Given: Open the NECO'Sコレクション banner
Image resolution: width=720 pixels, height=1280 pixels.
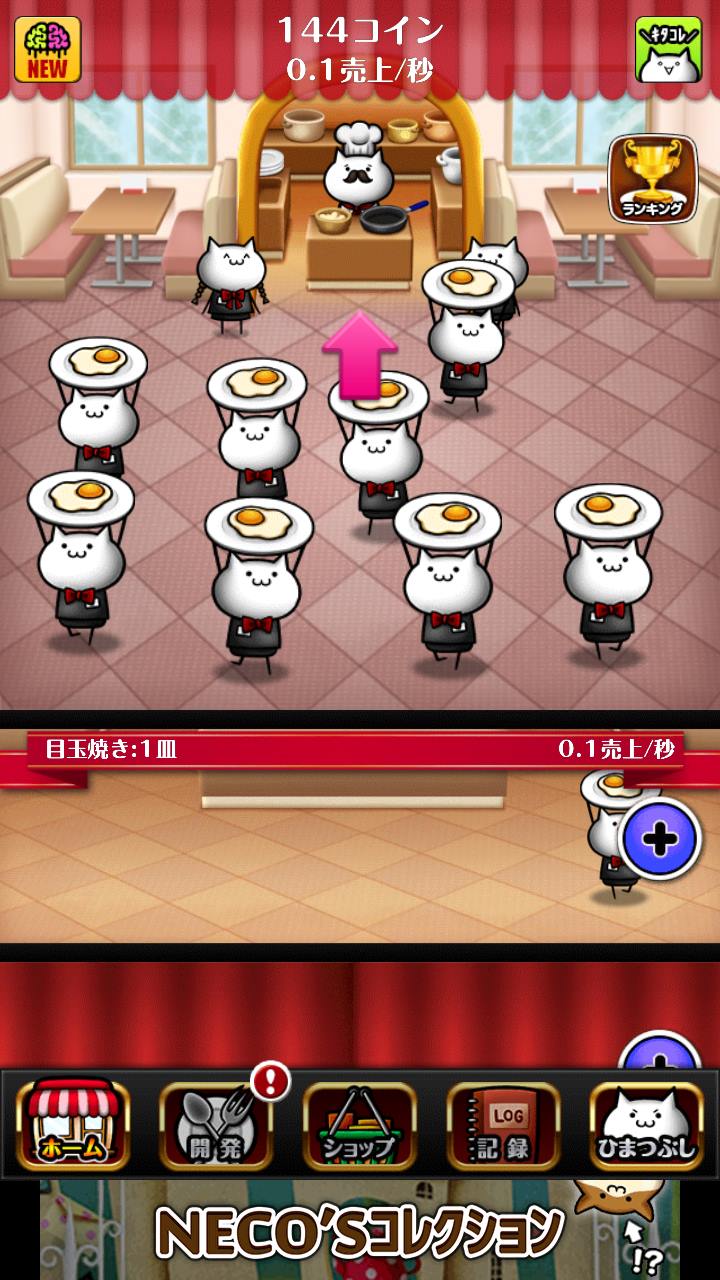Looking at the screenshot, I should [360, 1230].
